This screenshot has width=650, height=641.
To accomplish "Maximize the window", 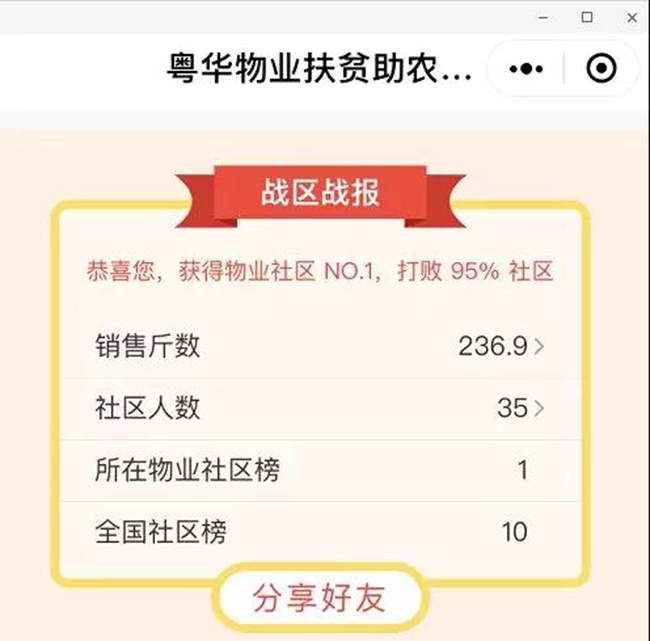I will tap(587, 17).
